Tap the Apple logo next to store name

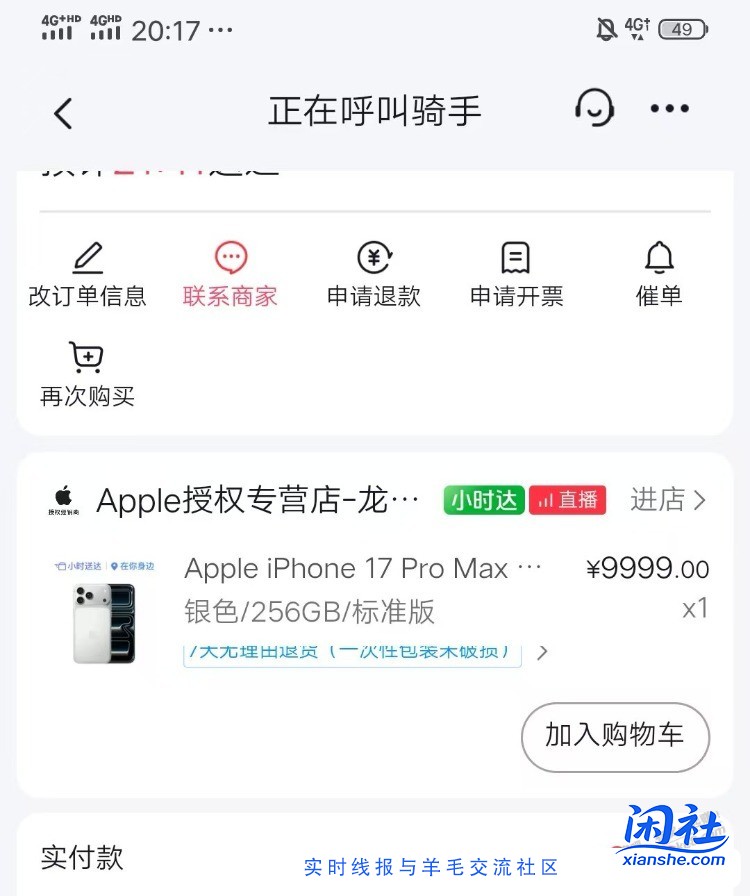tap(64, 498)
